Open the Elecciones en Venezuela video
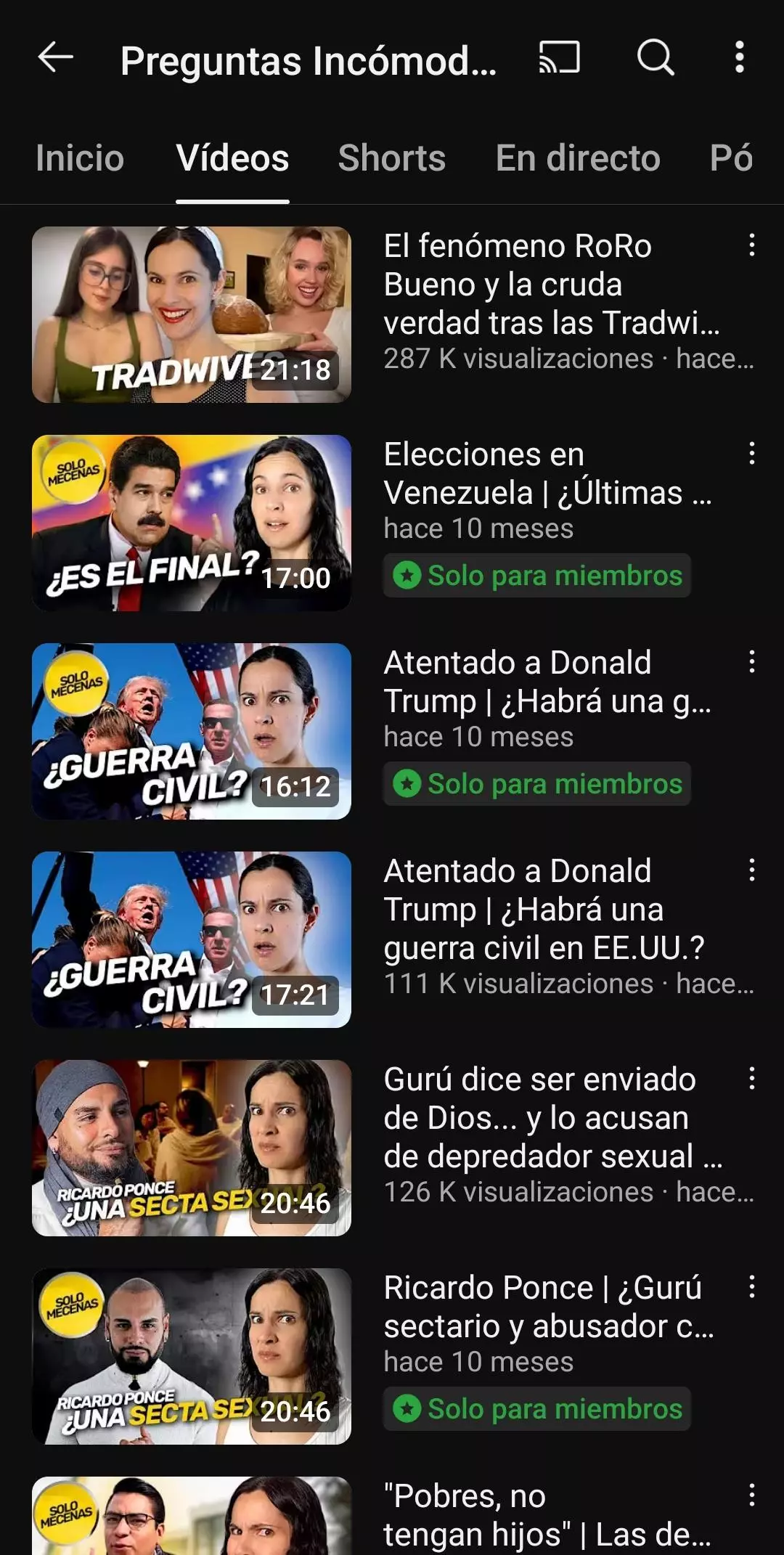The height and width of the screenshot is (1555, 784). pos(192,523)
